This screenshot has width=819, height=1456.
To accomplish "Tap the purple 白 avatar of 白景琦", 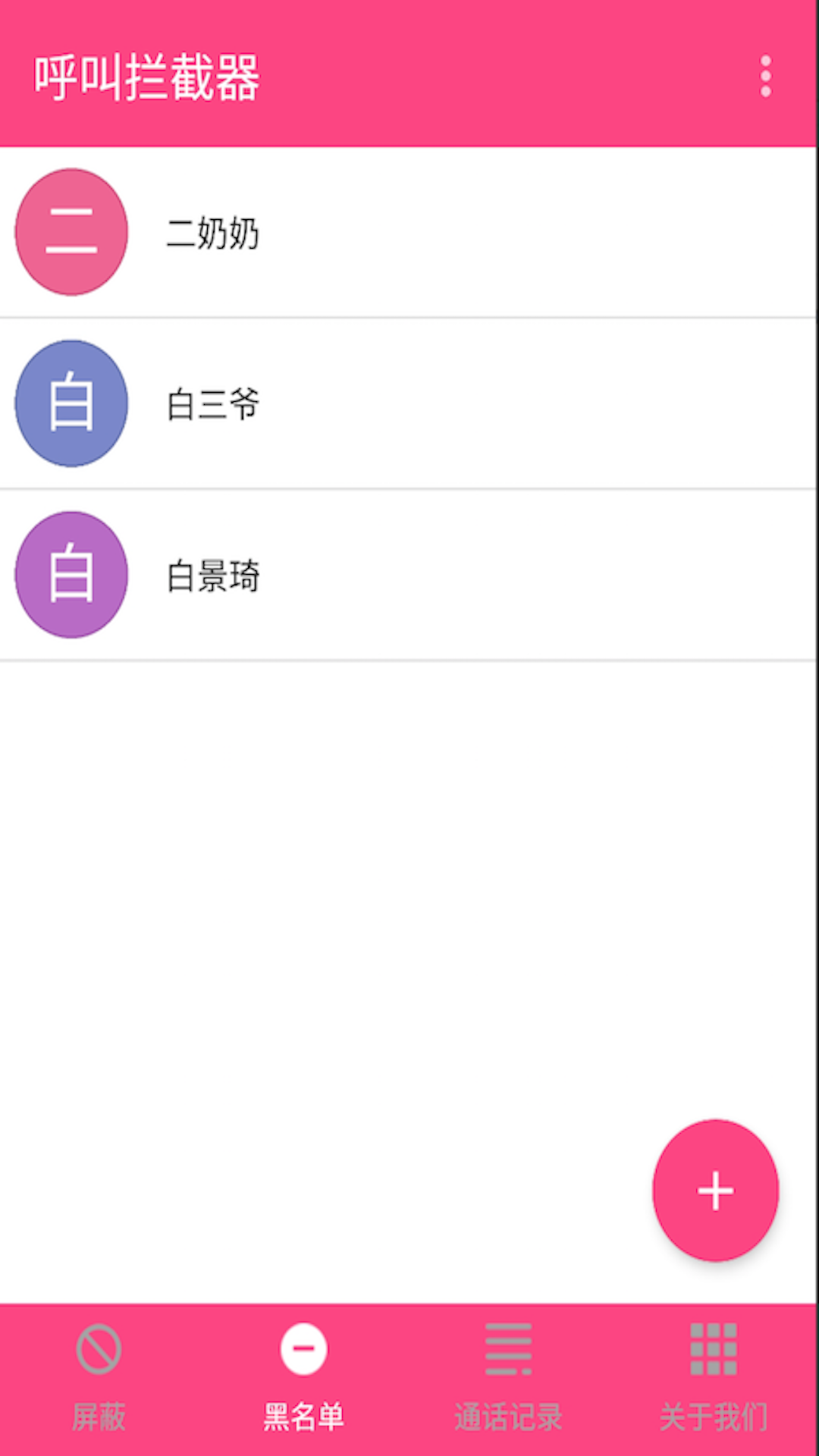I will 71,575.
